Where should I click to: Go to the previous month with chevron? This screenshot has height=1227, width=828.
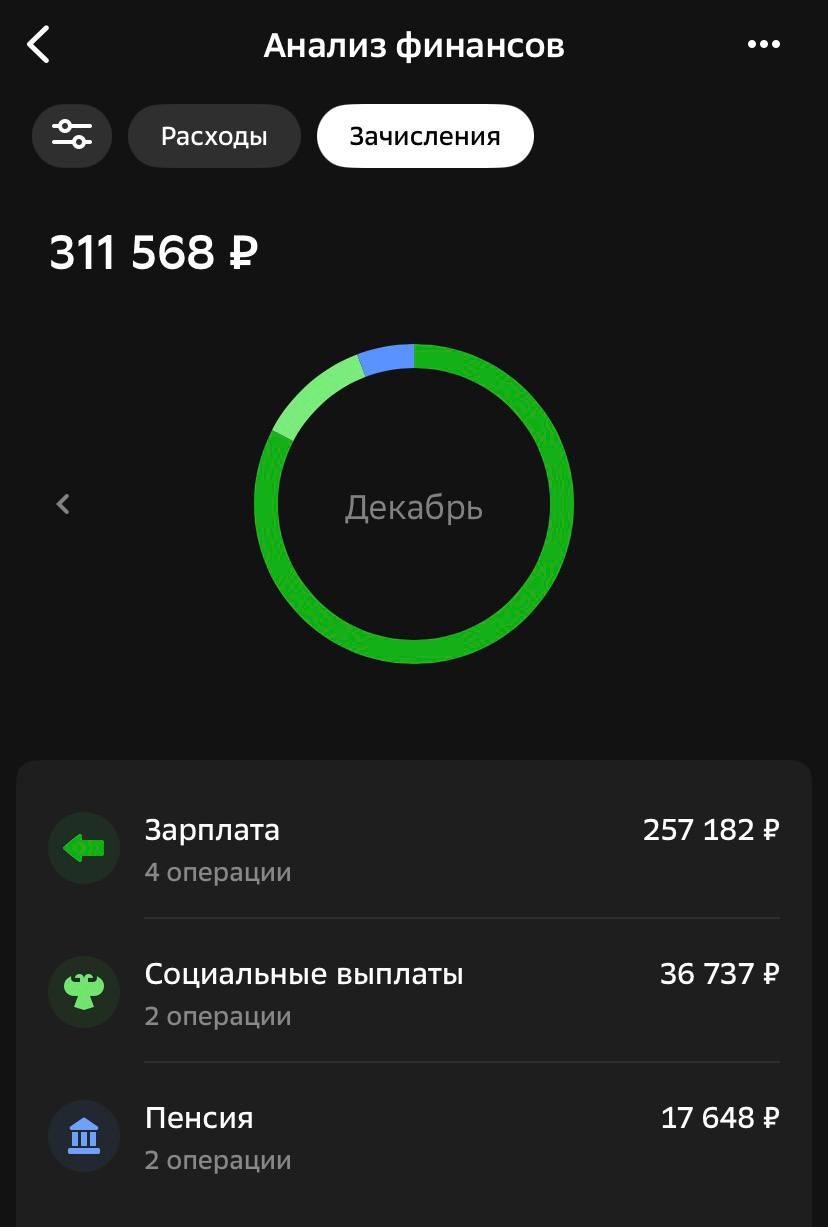(x=63, y=504)
